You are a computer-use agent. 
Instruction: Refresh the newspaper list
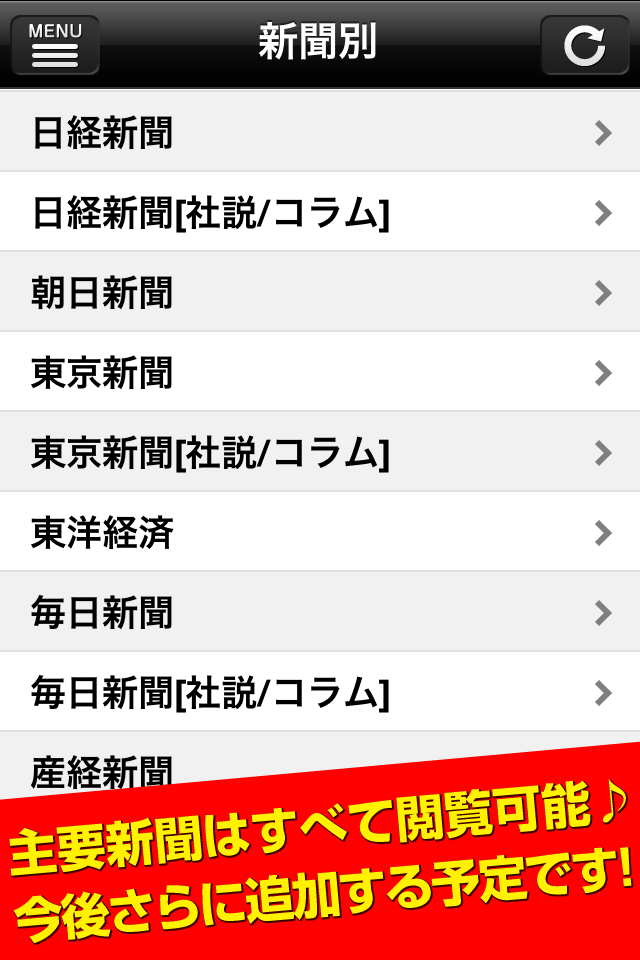click(585, 45)
